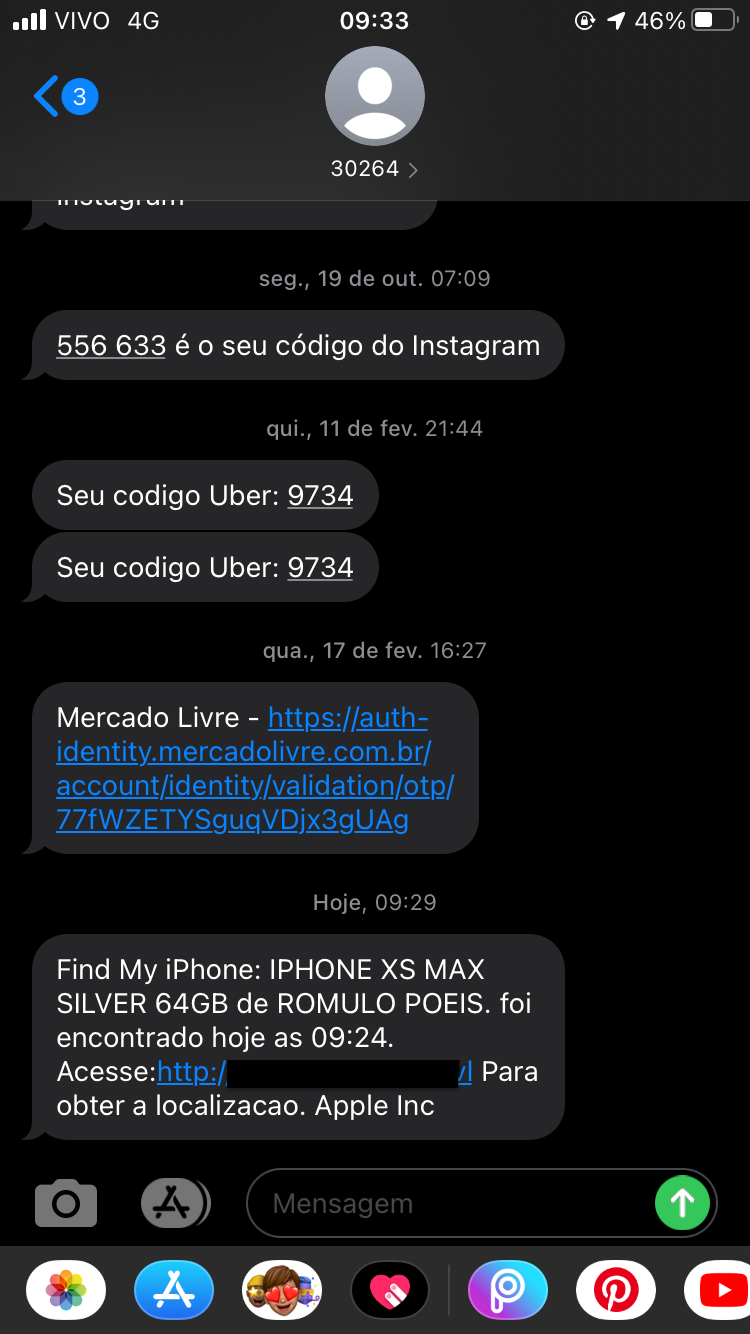Open the YouTube iMessage app

(x=720, y=1291)
